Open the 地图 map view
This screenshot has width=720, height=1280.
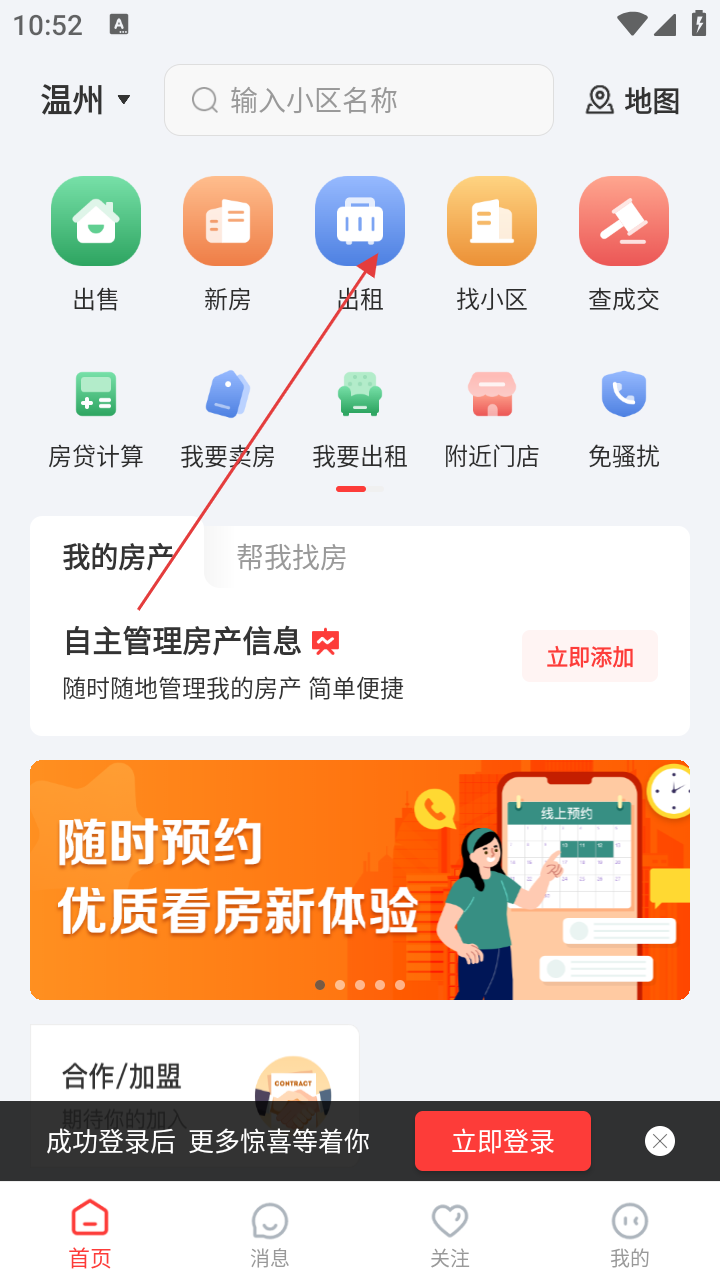(632, 100)
